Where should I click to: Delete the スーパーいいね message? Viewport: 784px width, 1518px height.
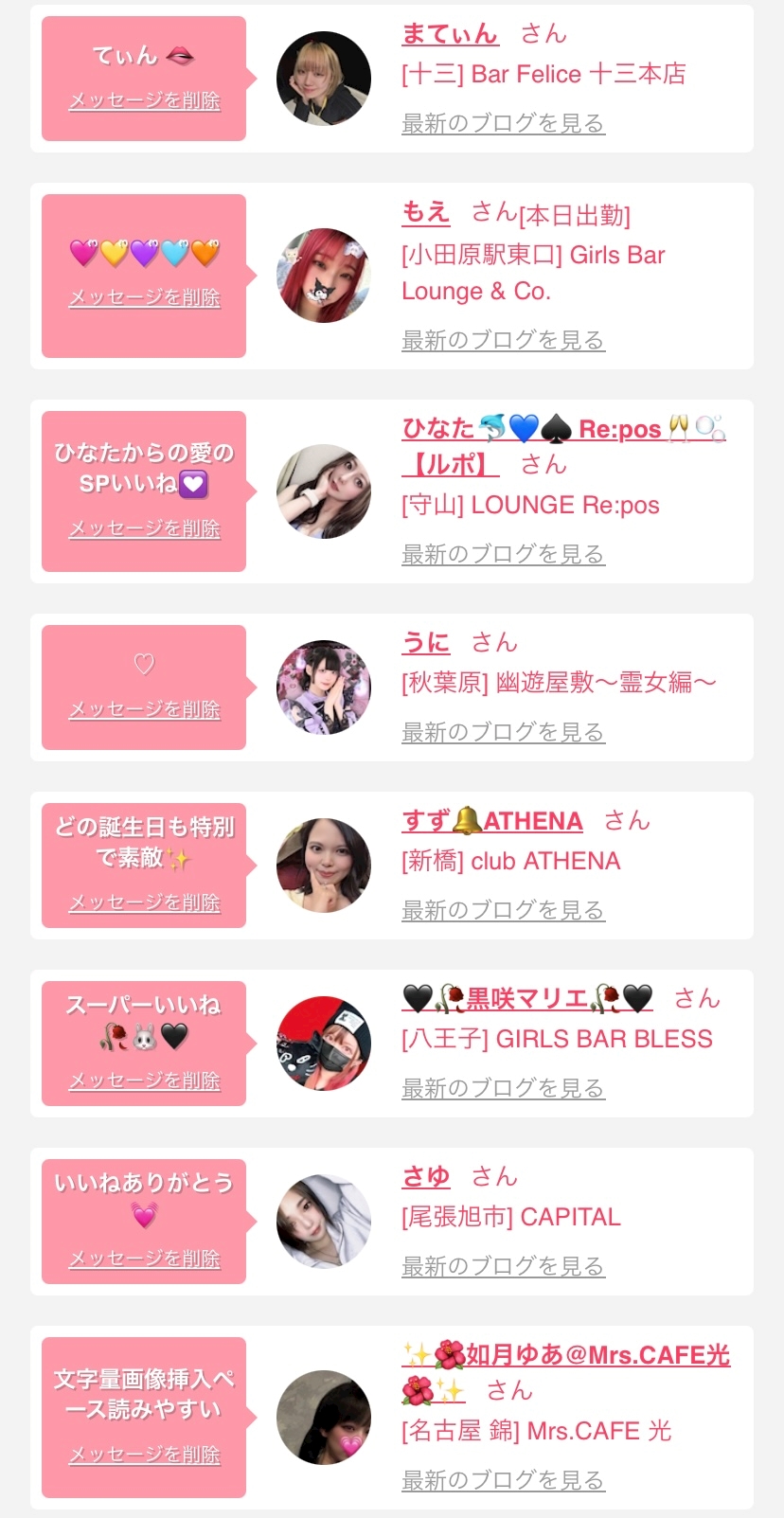(x=144, y=1080)
